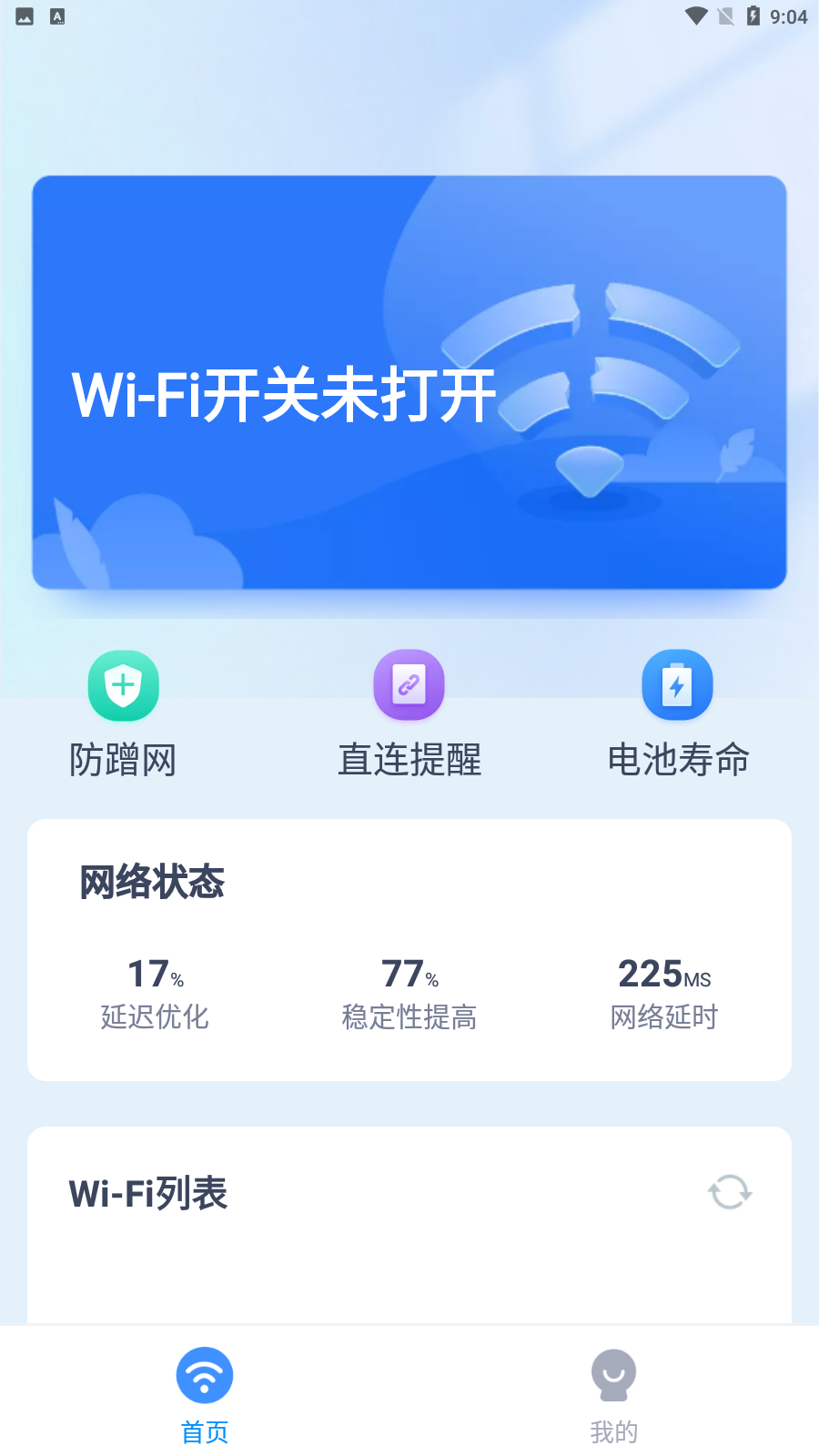Switch to the 我的 tab
Screen dimensions: 819x1456
[613, 1394]
